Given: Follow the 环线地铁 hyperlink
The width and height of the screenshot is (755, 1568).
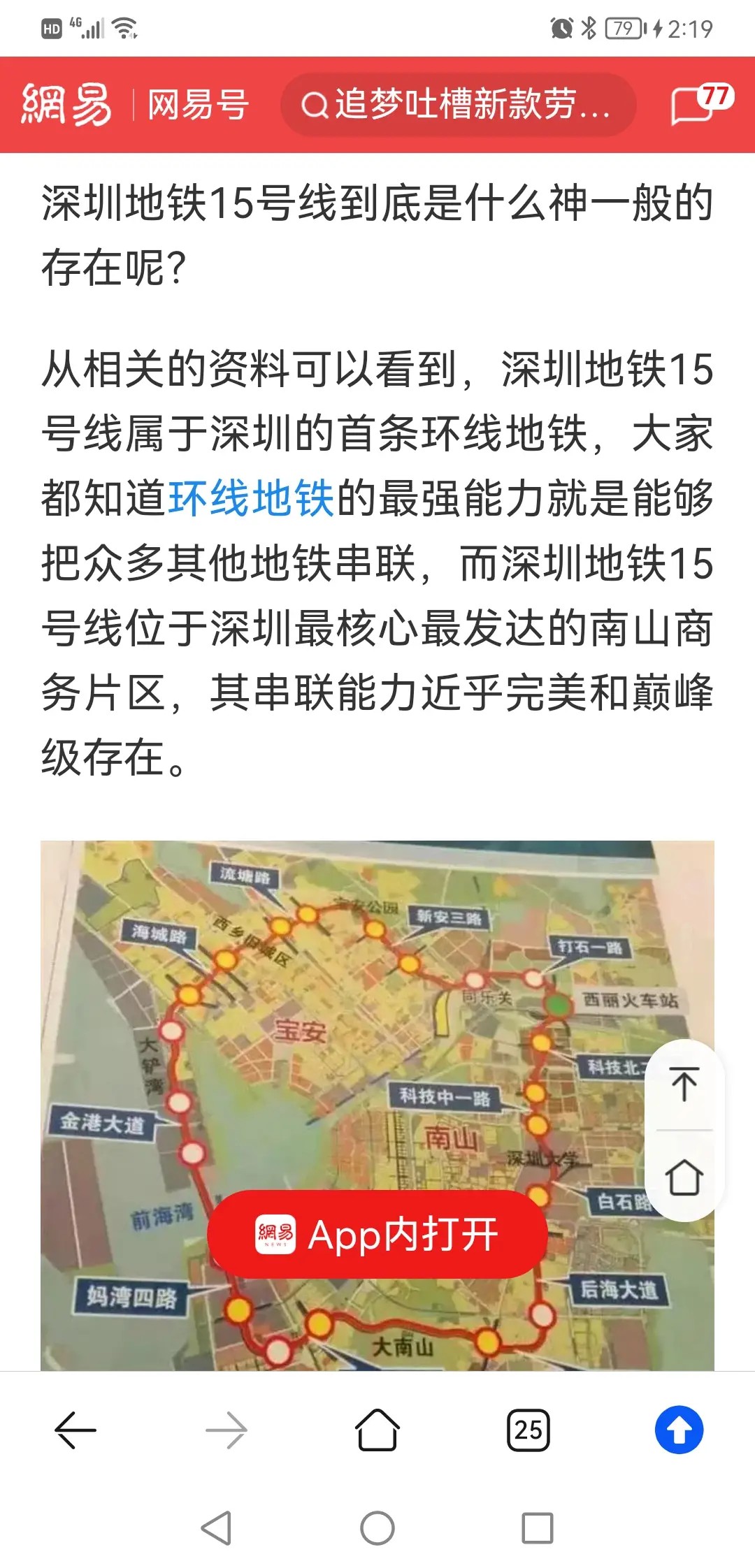Looking at the screenshot, I should click(x=251, y=498).
